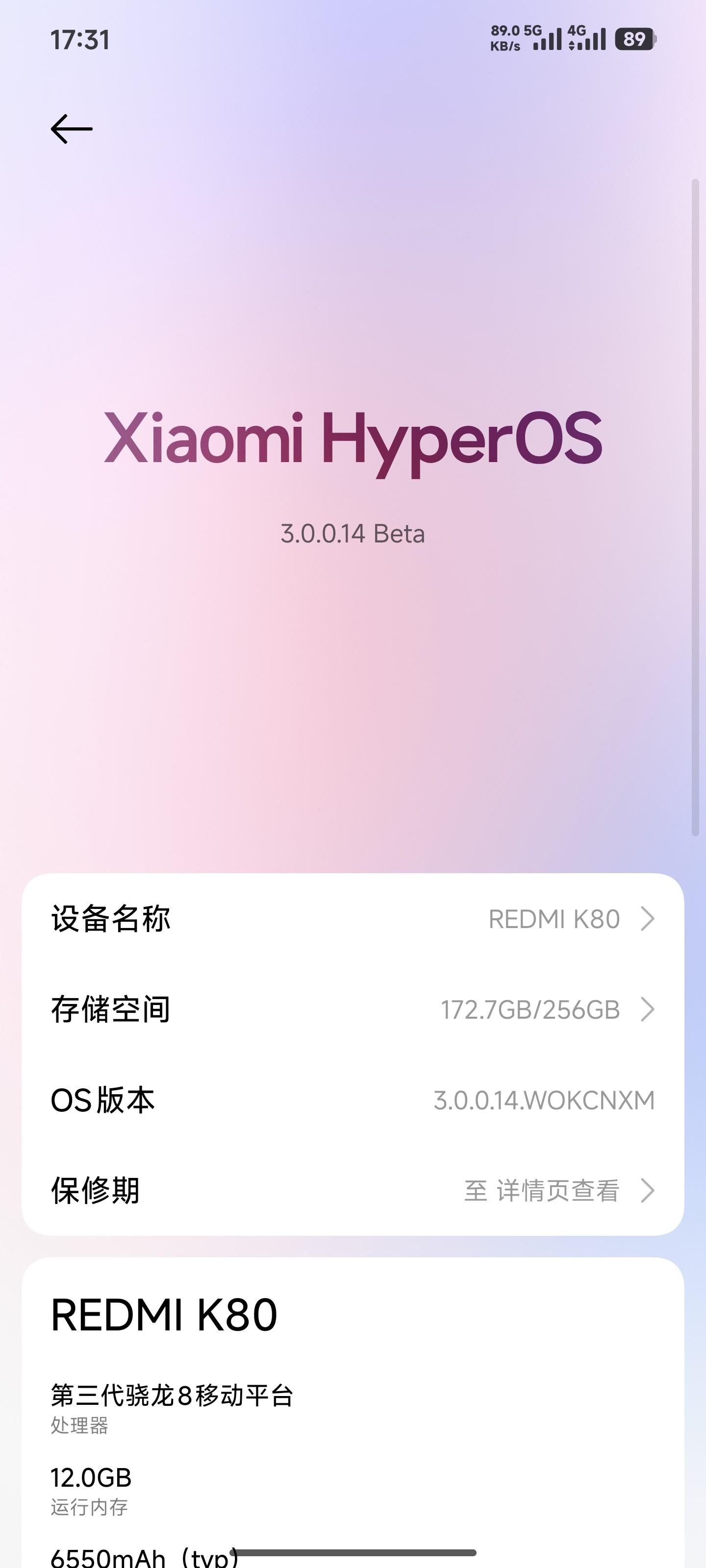Open 存储空间 storage details
Image resolution: width=706 pixels, height=1568 pixels.
[x=353, y=1009]
